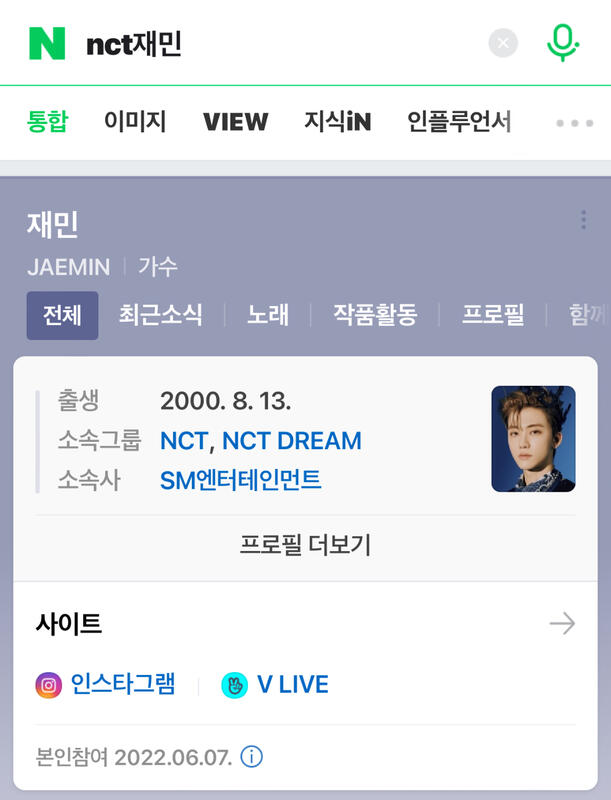
Task: Select the 노래 profile tab
Action: point(267,315)
